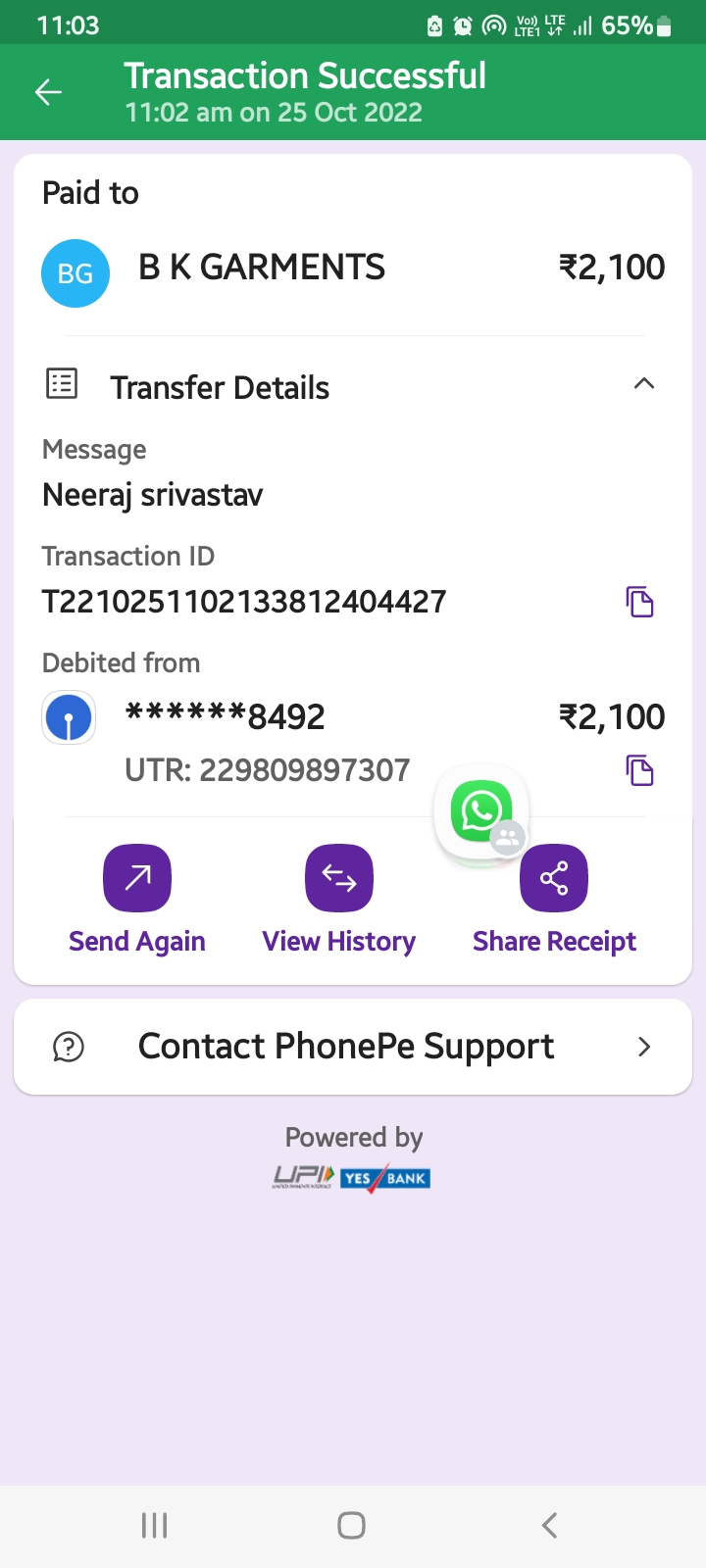
Task: Tap the system home button
Action: pos(351,1525)
